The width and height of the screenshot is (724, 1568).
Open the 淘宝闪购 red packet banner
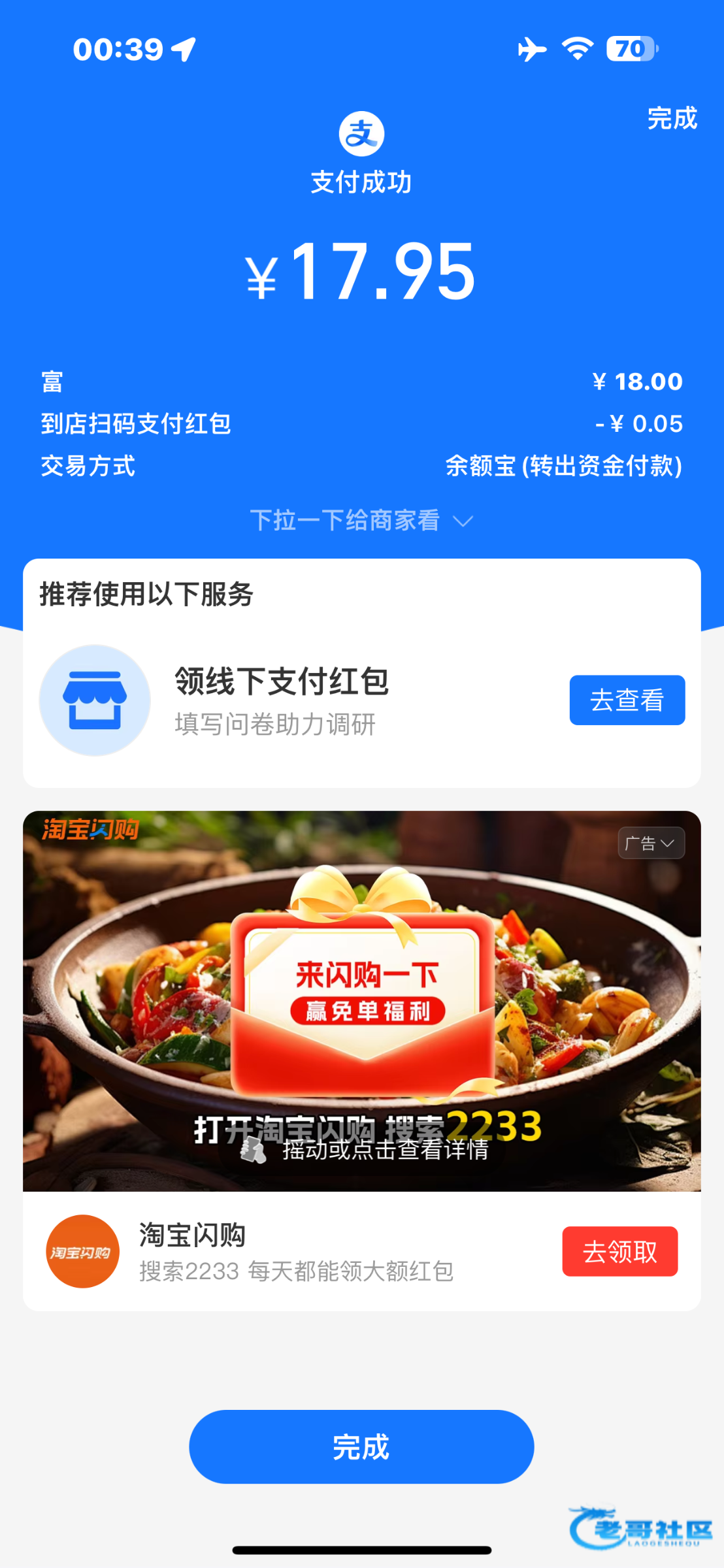click(x=361, y=1000)
